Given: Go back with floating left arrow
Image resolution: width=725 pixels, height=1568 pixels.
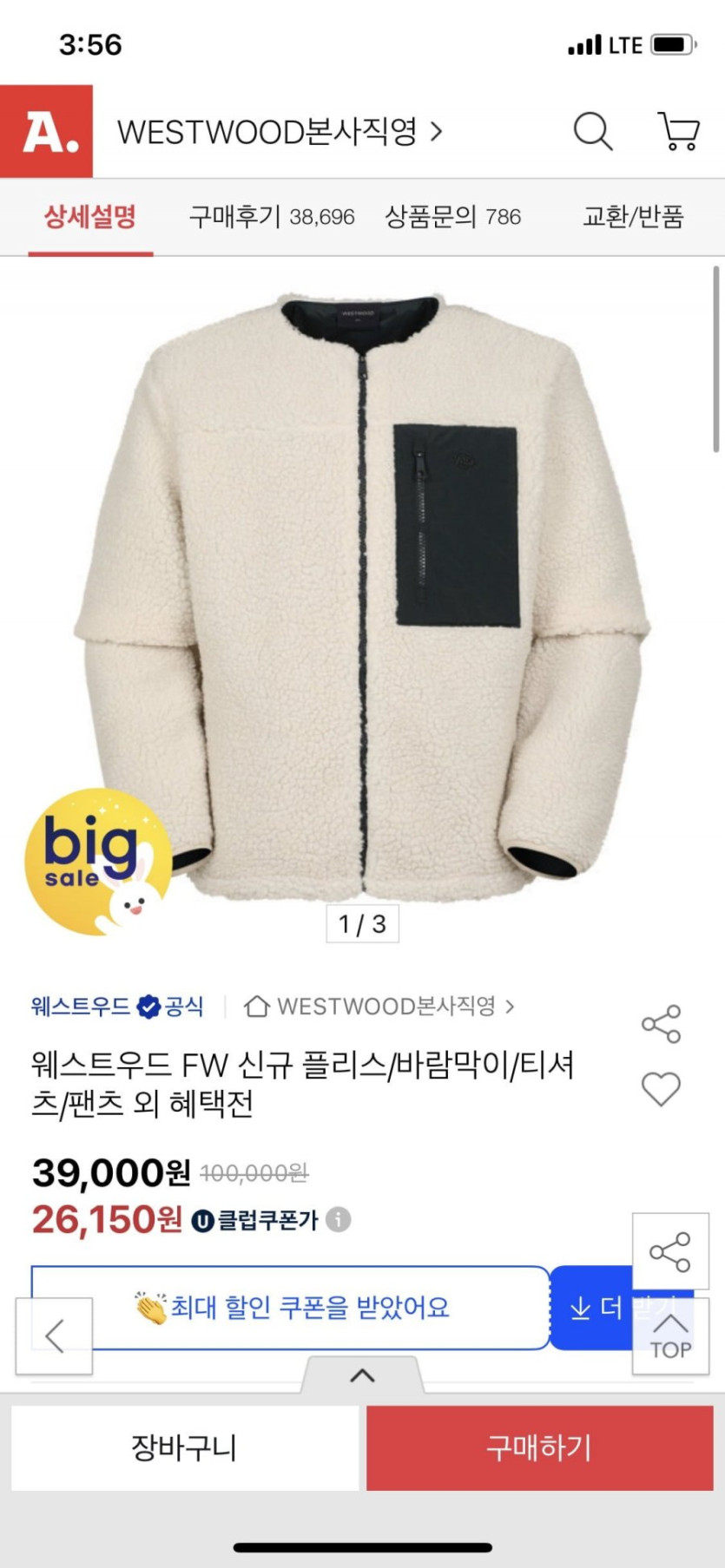Looking at the screenshot, I should click(54, 1335).
